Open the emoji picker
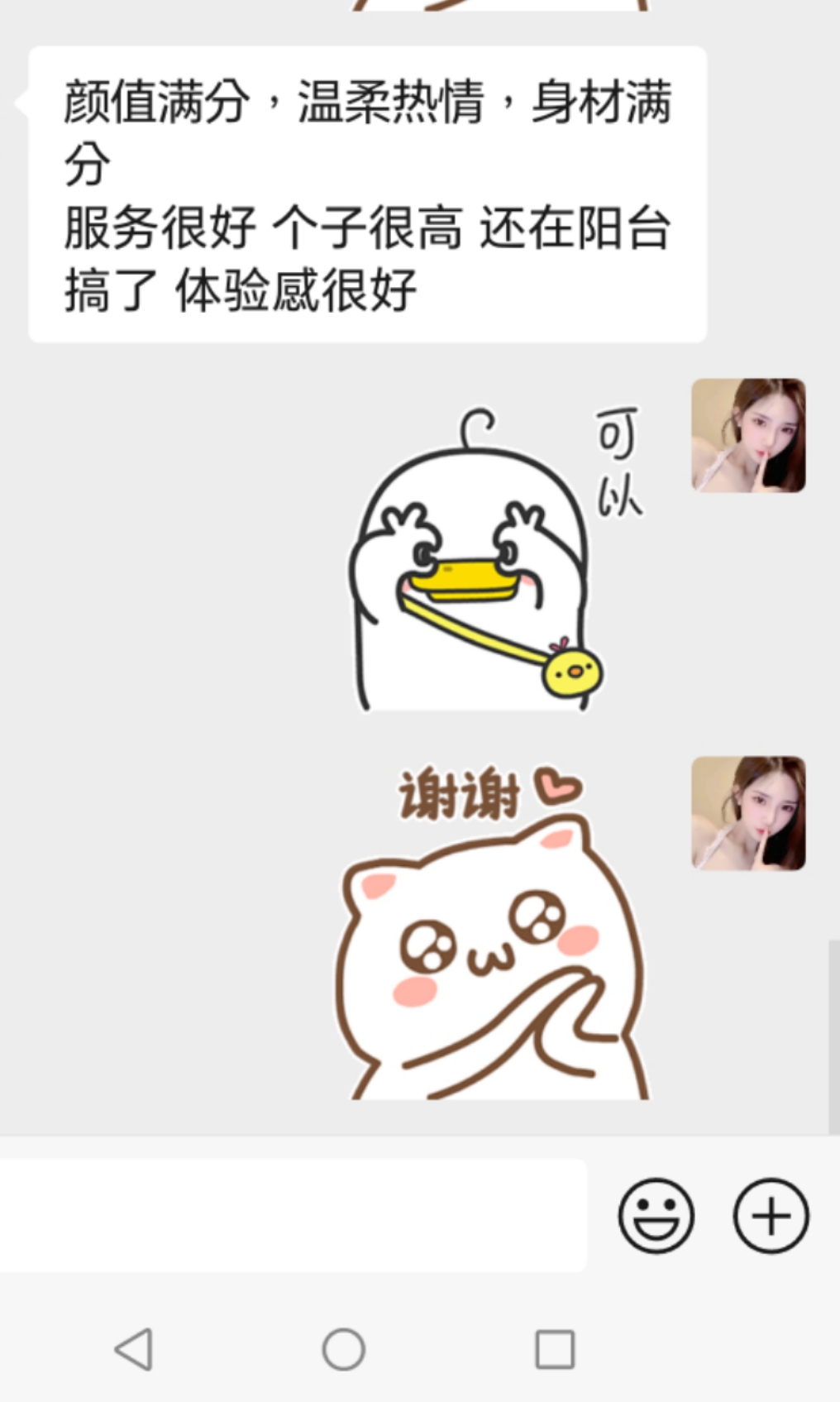This screenshot has height=1402, width=840. pyautogui.click(x=656, y=1216)
